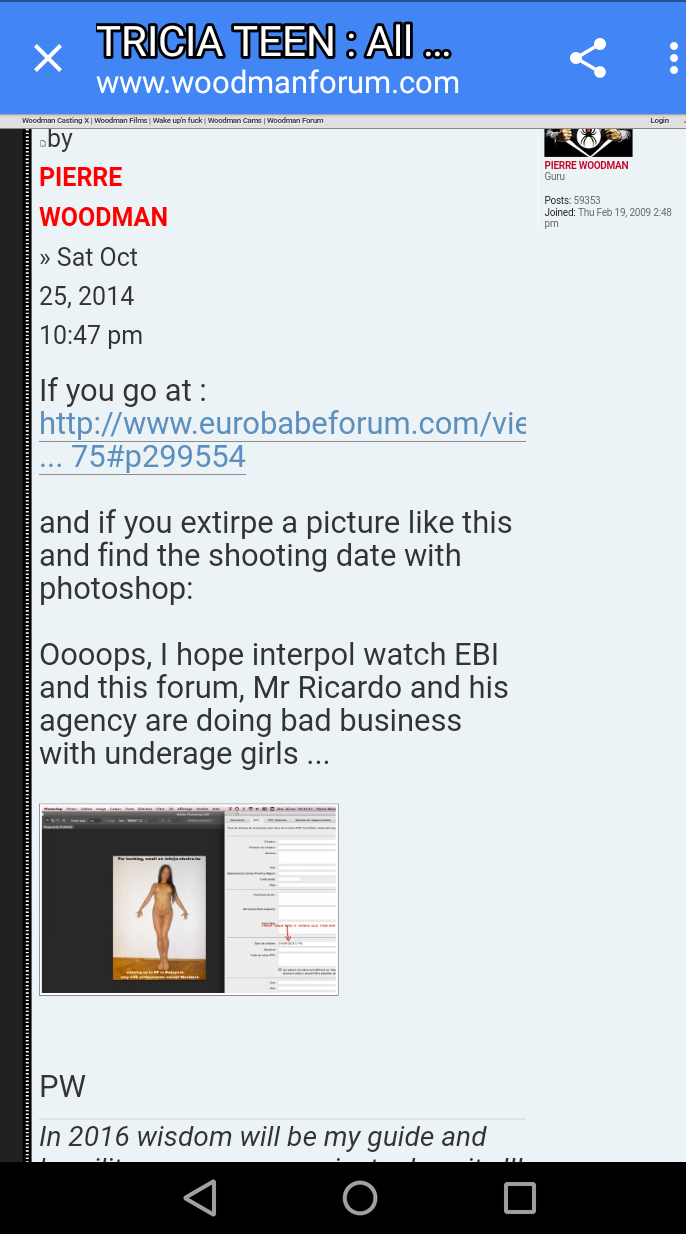Image resolution: width=686 pixels, height=1234 pixels.
Task: Share this page
Action: click(588, 58)
